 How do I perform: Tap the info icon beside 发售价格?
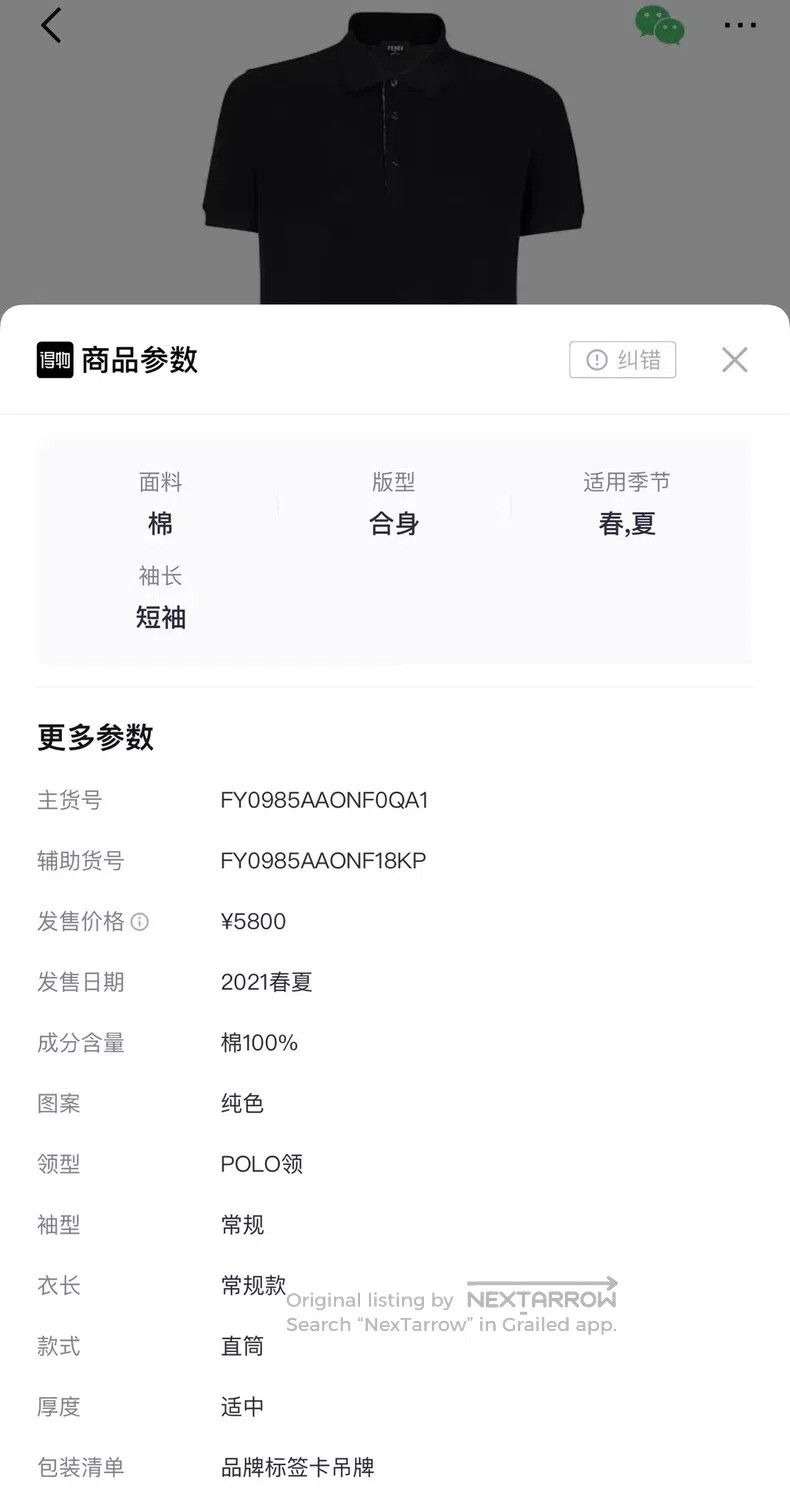click(140, 922)
